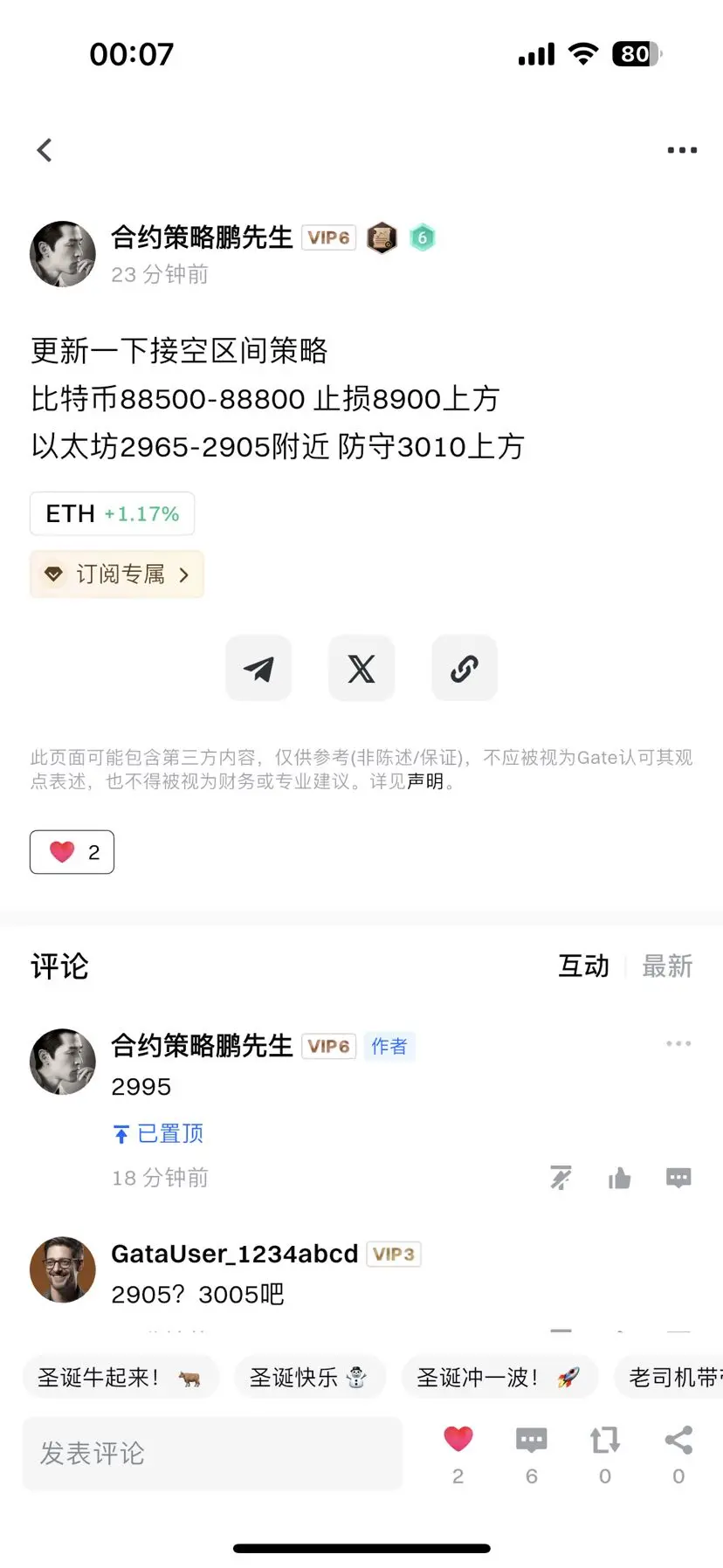Screen dimensions: 723x1568
Task: Expand the 订阅专属 subscription section
Action: pyautogui.click(x=116, y=574)
